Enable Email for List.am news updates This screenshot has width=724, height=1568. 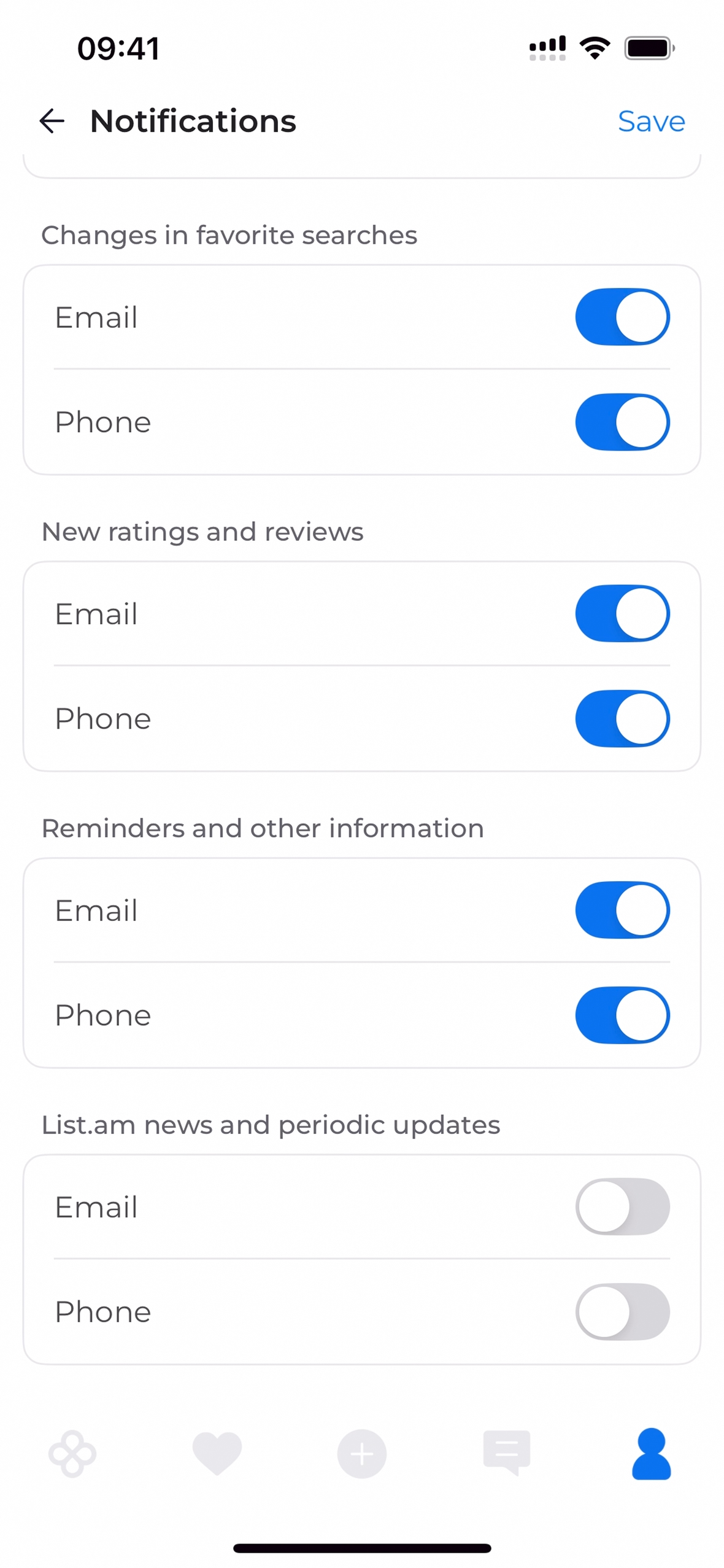pyautogui.click(x=622, y=1206)
